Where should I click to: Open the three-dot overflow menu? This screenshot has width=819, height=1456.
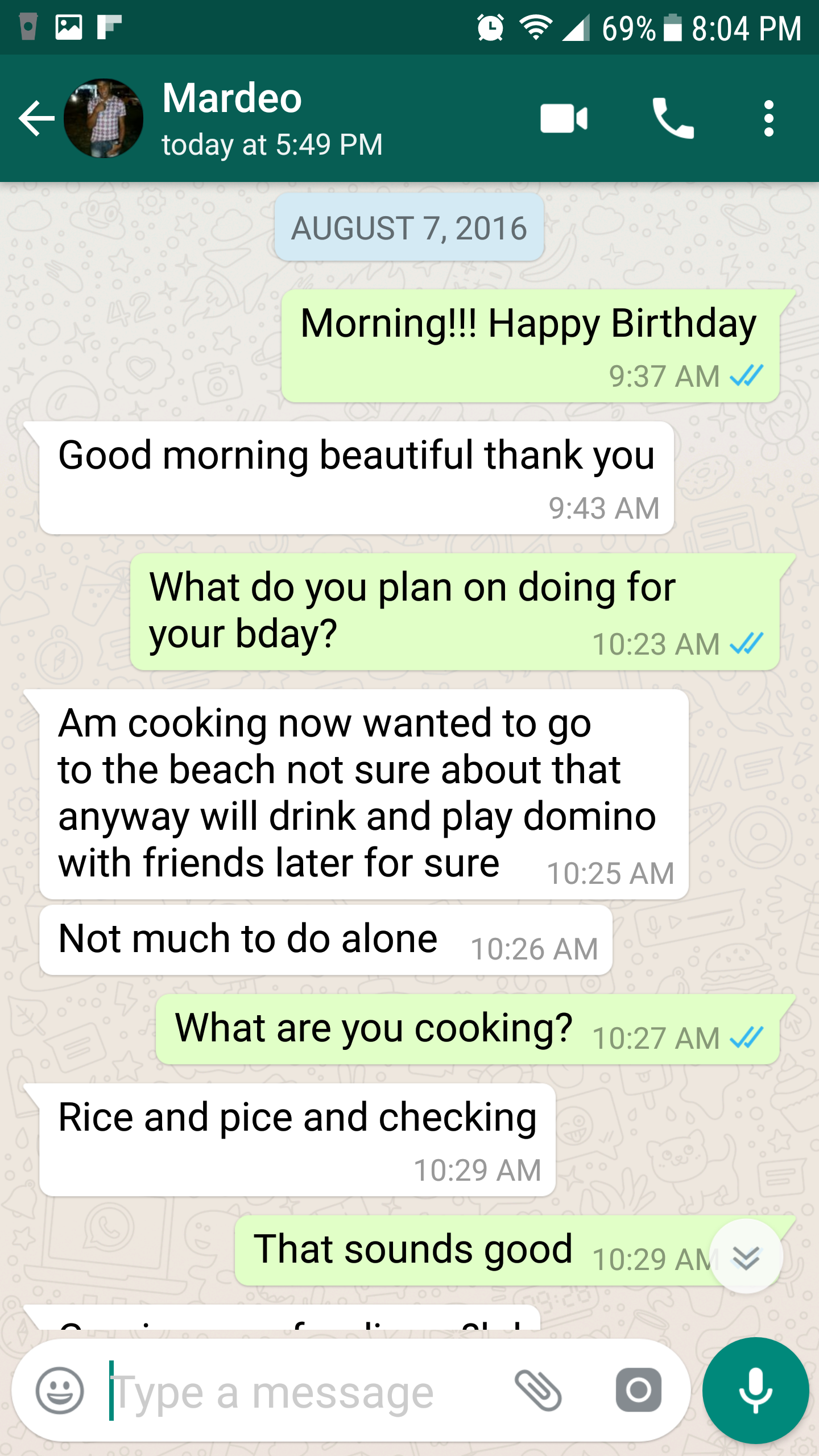click(769, 118)
